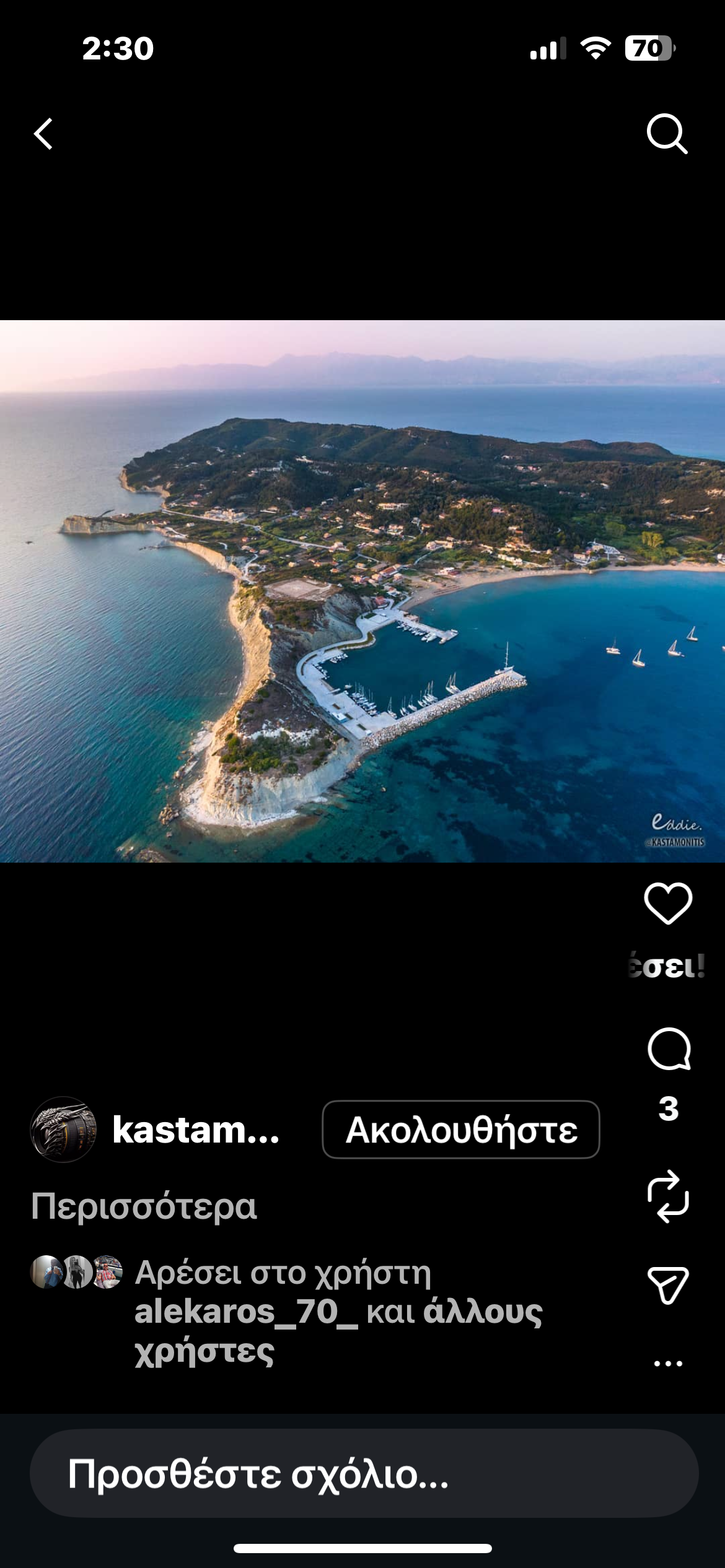Screen dimensions: 725x1568
Task: Go back using the left chevron arrow
Action: pyautogui.click(x=43, y=135)
